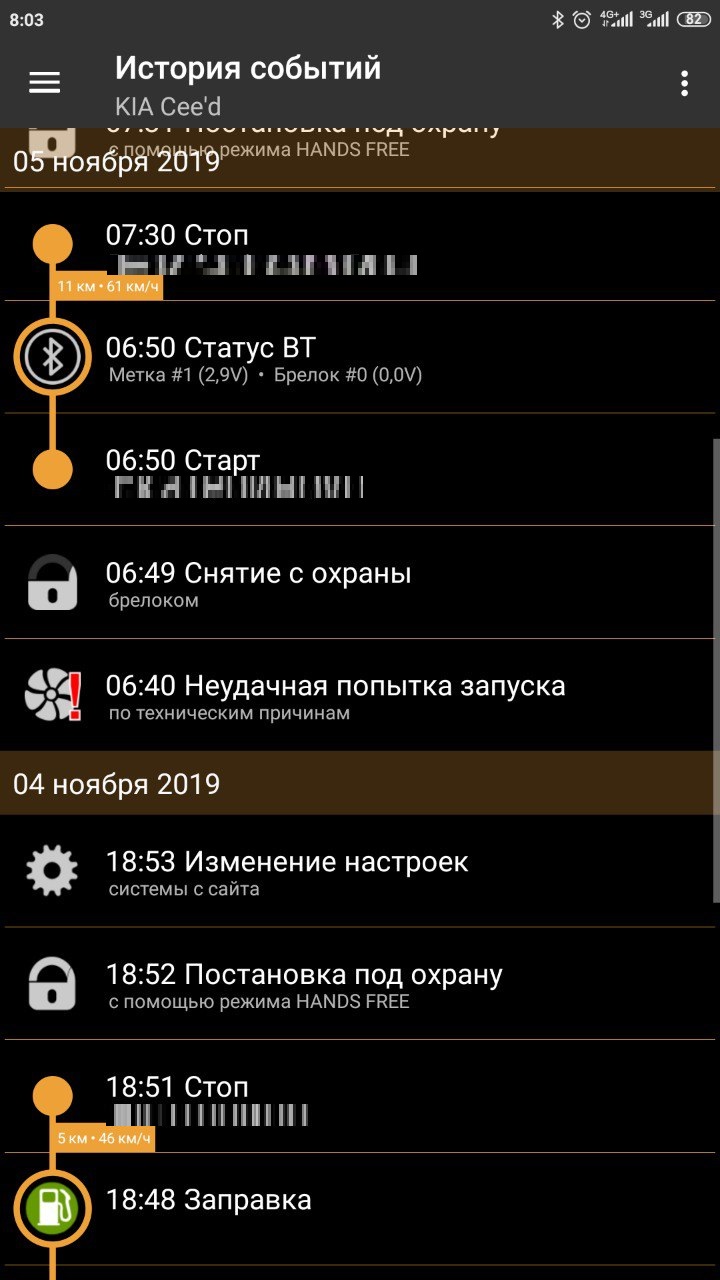Open 18:52 Постановка под охрану entry

tap(360, 984)
